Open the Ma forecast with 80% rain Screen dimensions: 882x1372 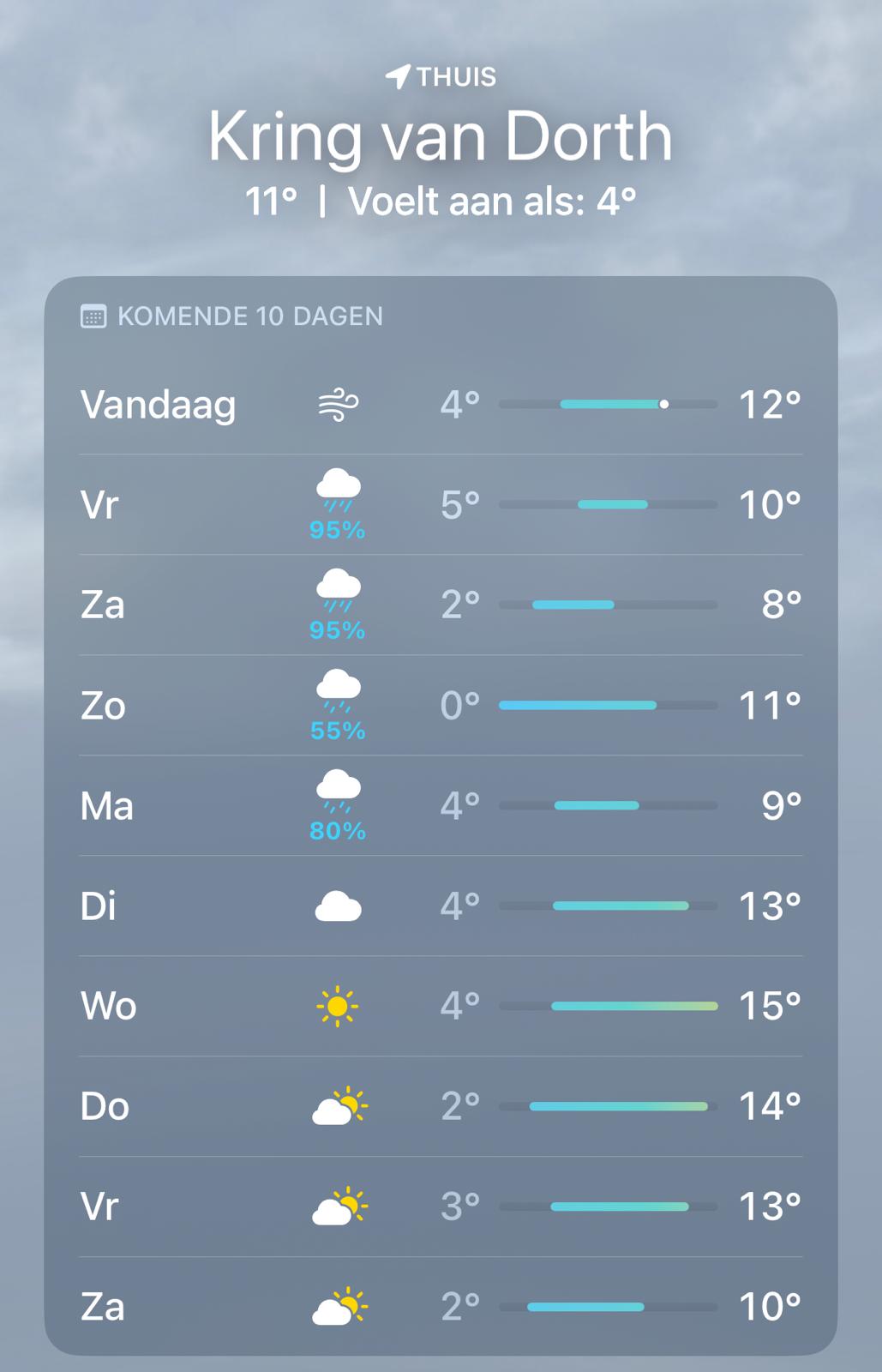pyautogui.click(x=441, y=805)
